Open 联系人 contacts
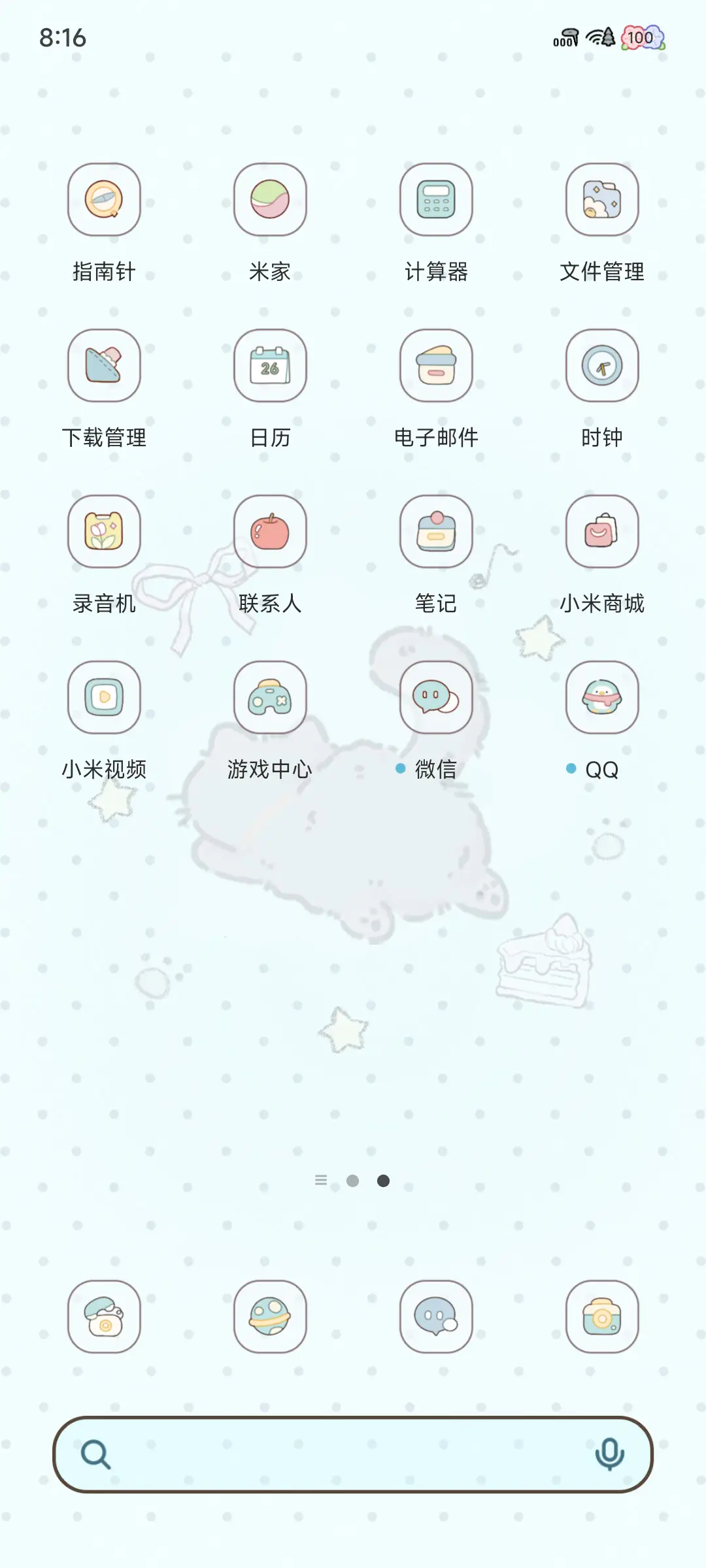 pos(270,532)
